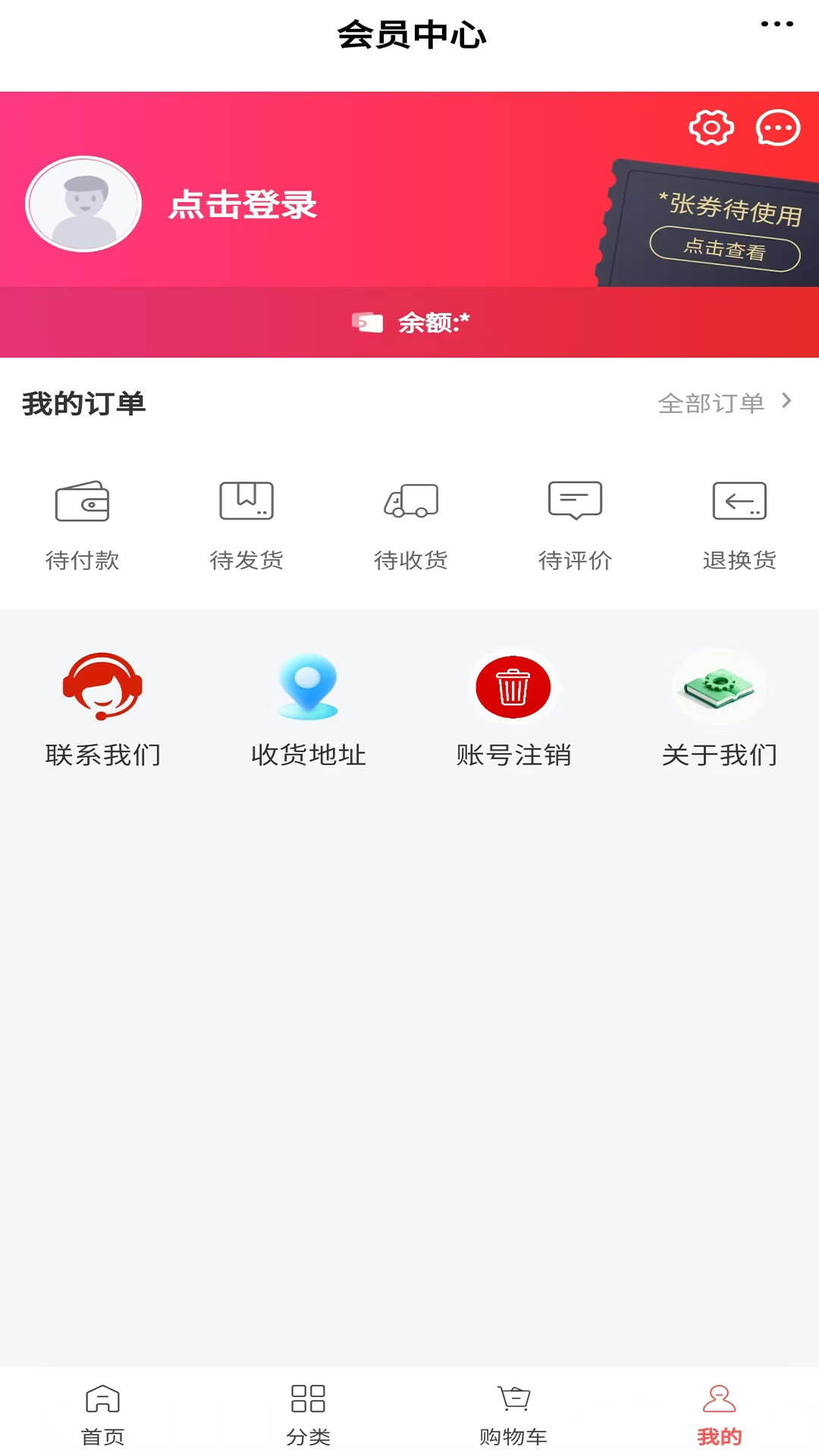Tap 点击登录 to sign in
Viewport: 819px width, 1456px height.
click(x=243, y=205)
